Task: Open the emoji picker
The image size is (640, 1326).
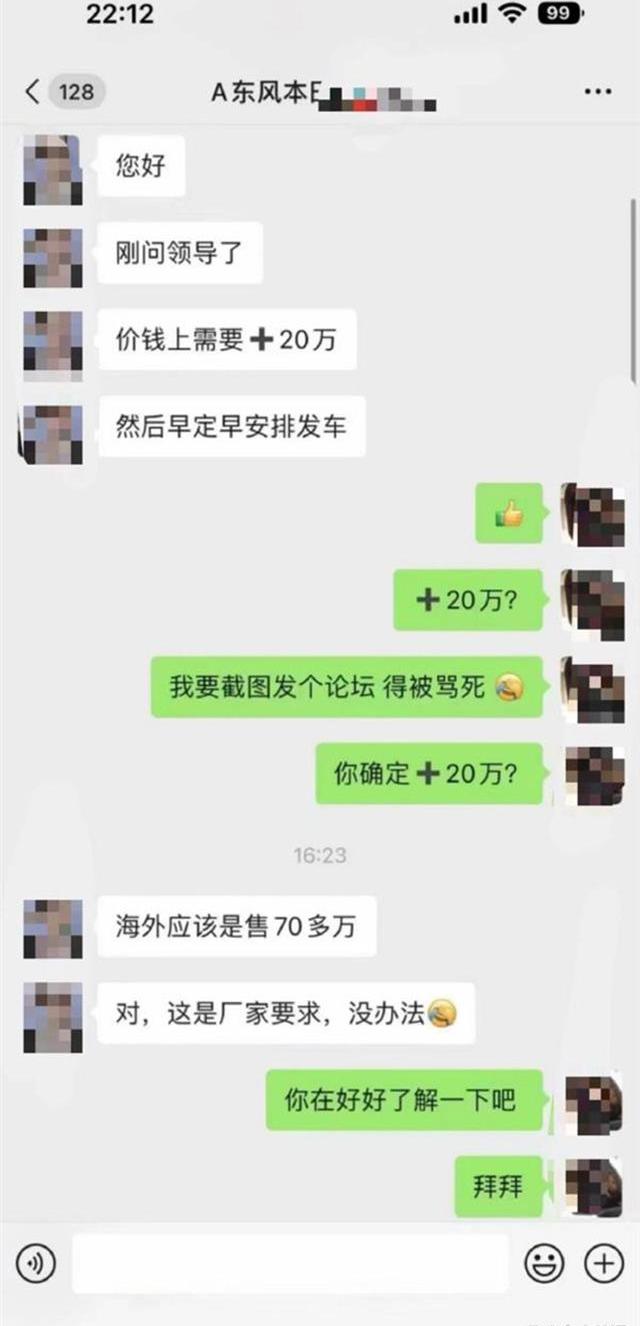Action: (544, 1264)
